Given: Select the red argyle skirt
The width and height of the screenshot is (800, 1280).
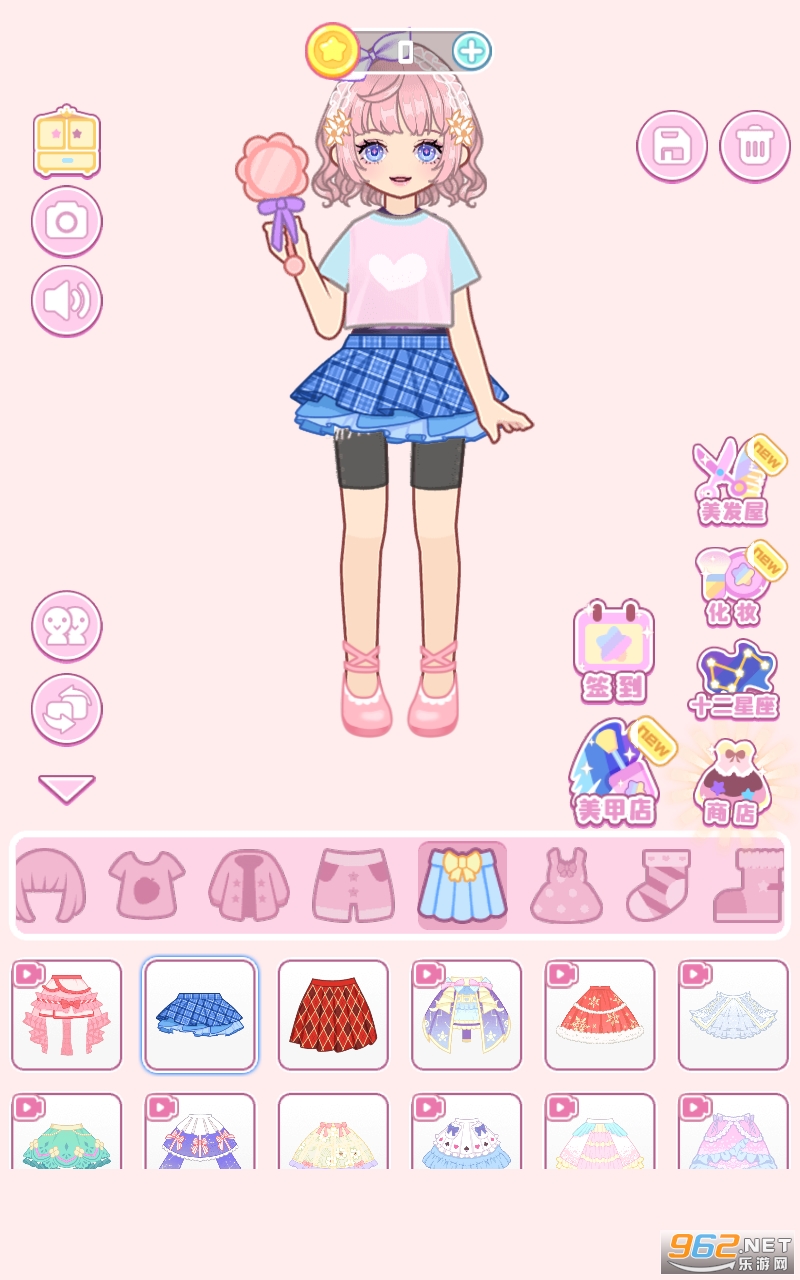Looking at the screenshot, I should pyautogui.click(x=333, y=1015).
